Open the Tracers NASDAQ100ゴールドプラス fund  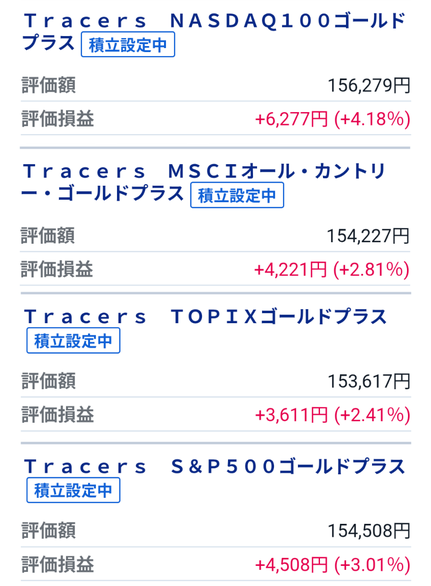214,31
